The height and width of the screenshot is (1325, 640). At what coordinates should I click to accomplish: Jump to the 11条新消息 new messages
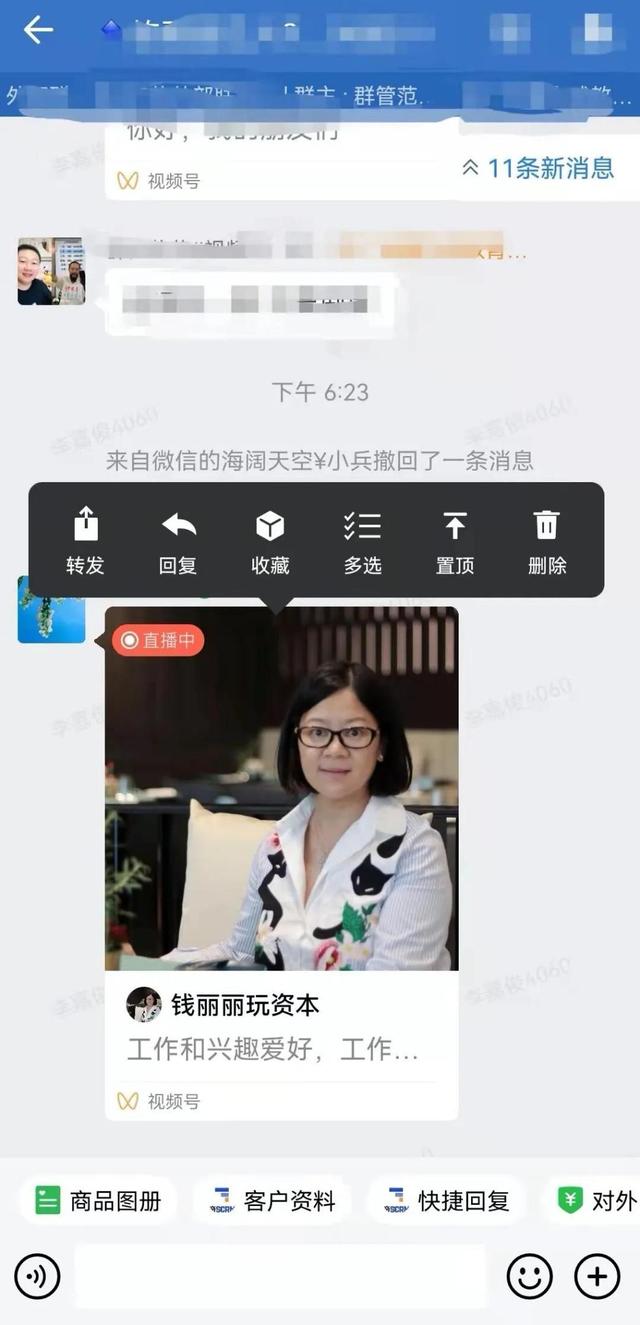(538, 168)
